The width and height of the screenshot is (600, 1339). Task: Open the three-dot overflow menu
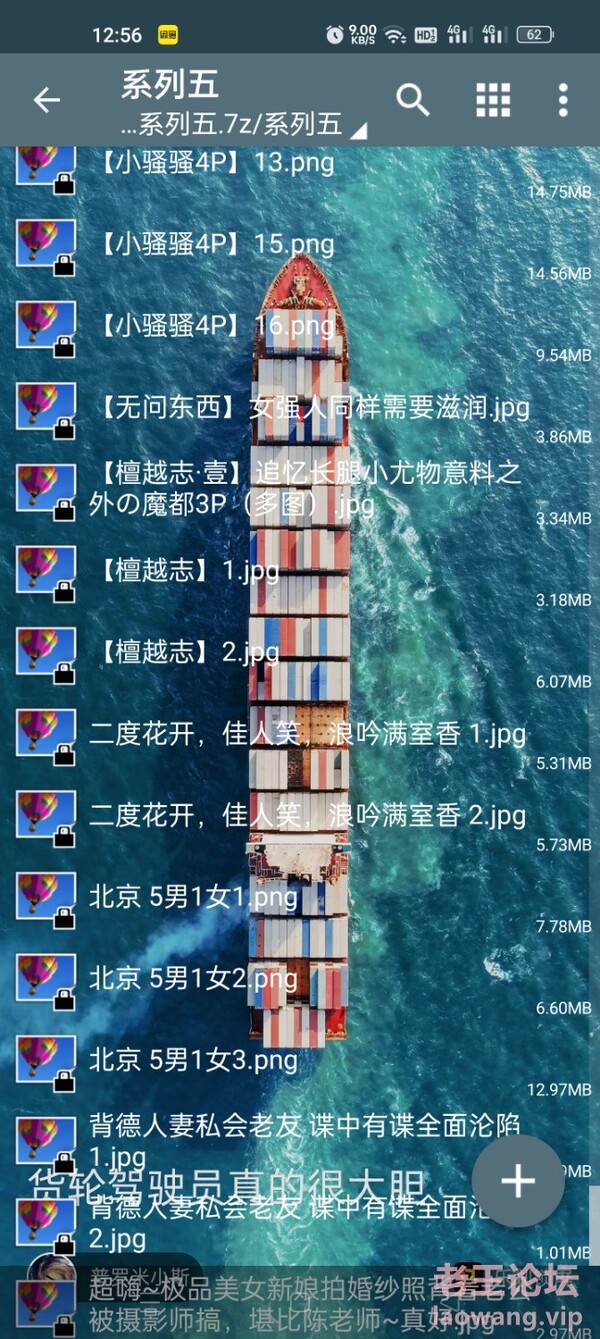563,100
